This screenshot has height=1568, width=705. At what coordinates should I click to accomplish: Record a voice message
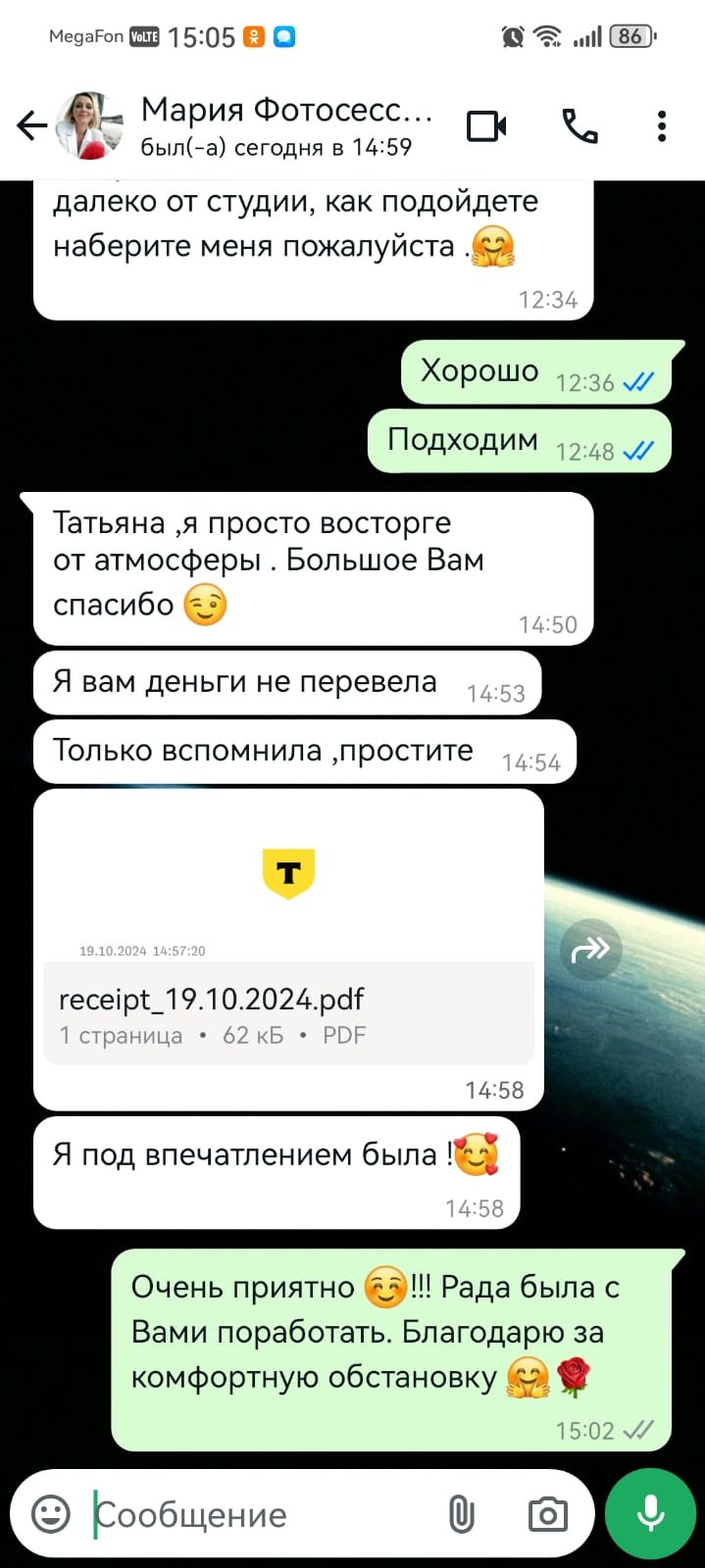tap(651, 1514)
